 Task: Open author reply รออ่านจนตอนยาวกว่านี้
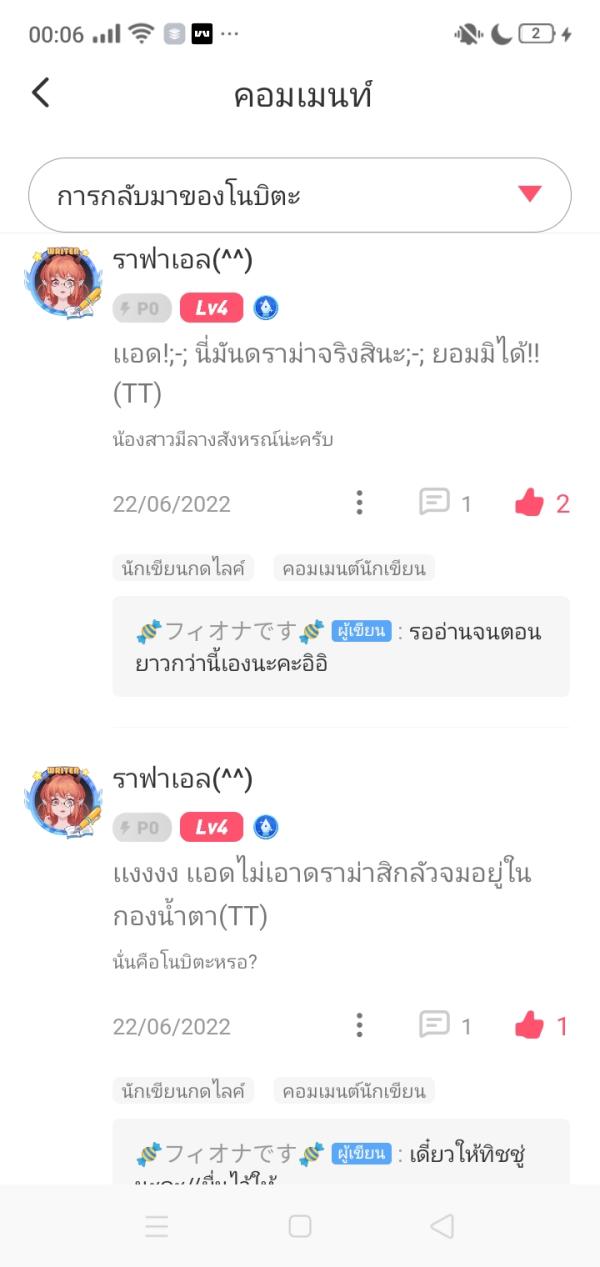[x=340, y=647]
